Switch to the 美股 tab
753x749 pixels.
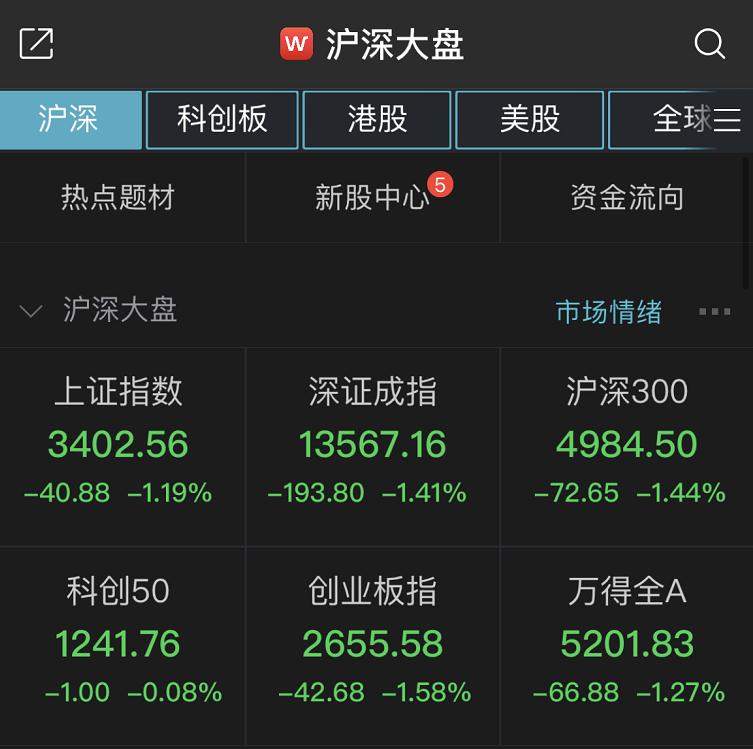point(530,120)
